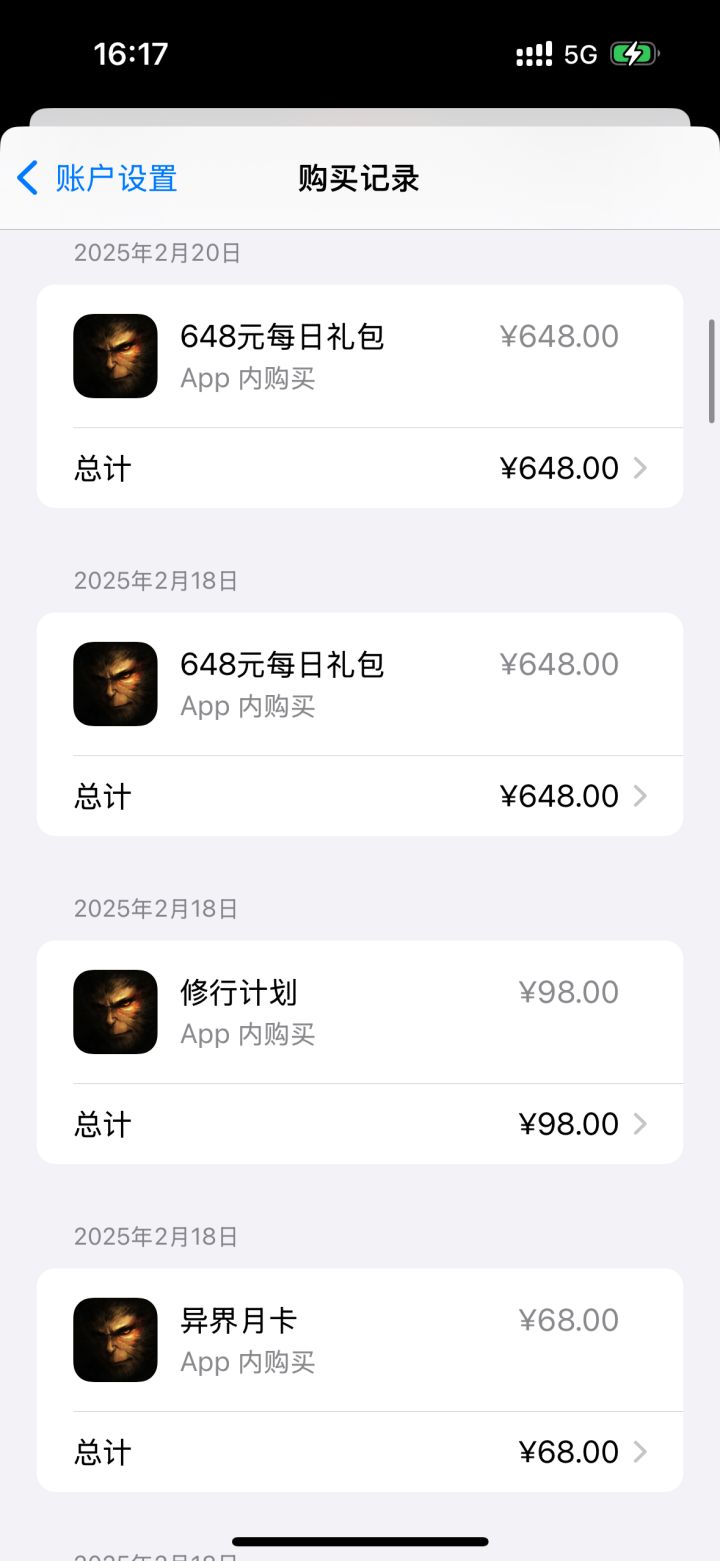Open the ¥648.00 总计 row dated 2025年2月20日
Viewport: 720px width, 1561px height.
pos(360,468)
